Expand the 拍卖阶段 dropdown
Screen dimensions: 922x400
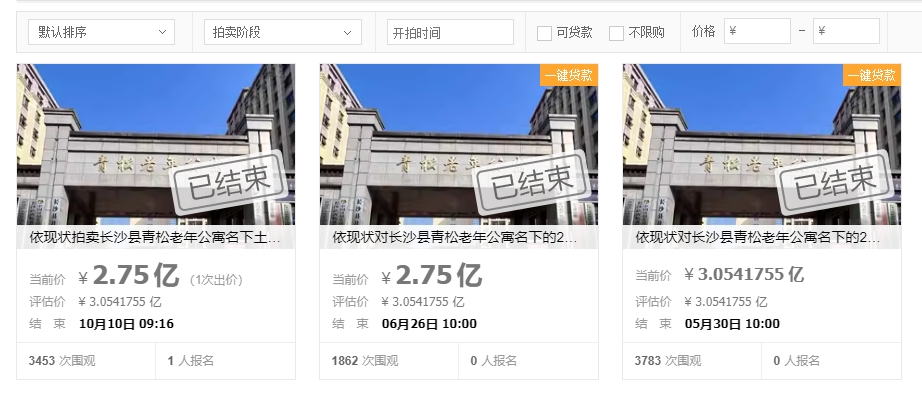coord(282,32)
